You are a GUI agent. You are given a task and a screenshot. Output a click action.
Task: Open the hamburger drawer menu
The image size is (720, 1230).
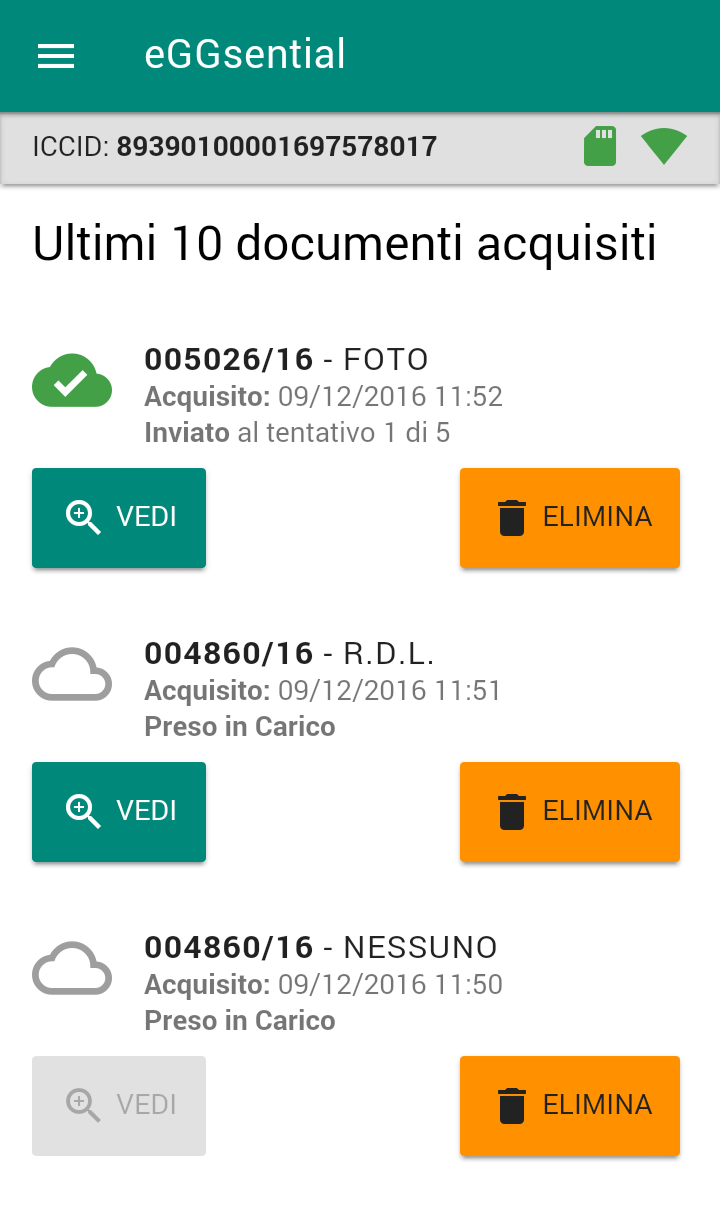[56, 56]
